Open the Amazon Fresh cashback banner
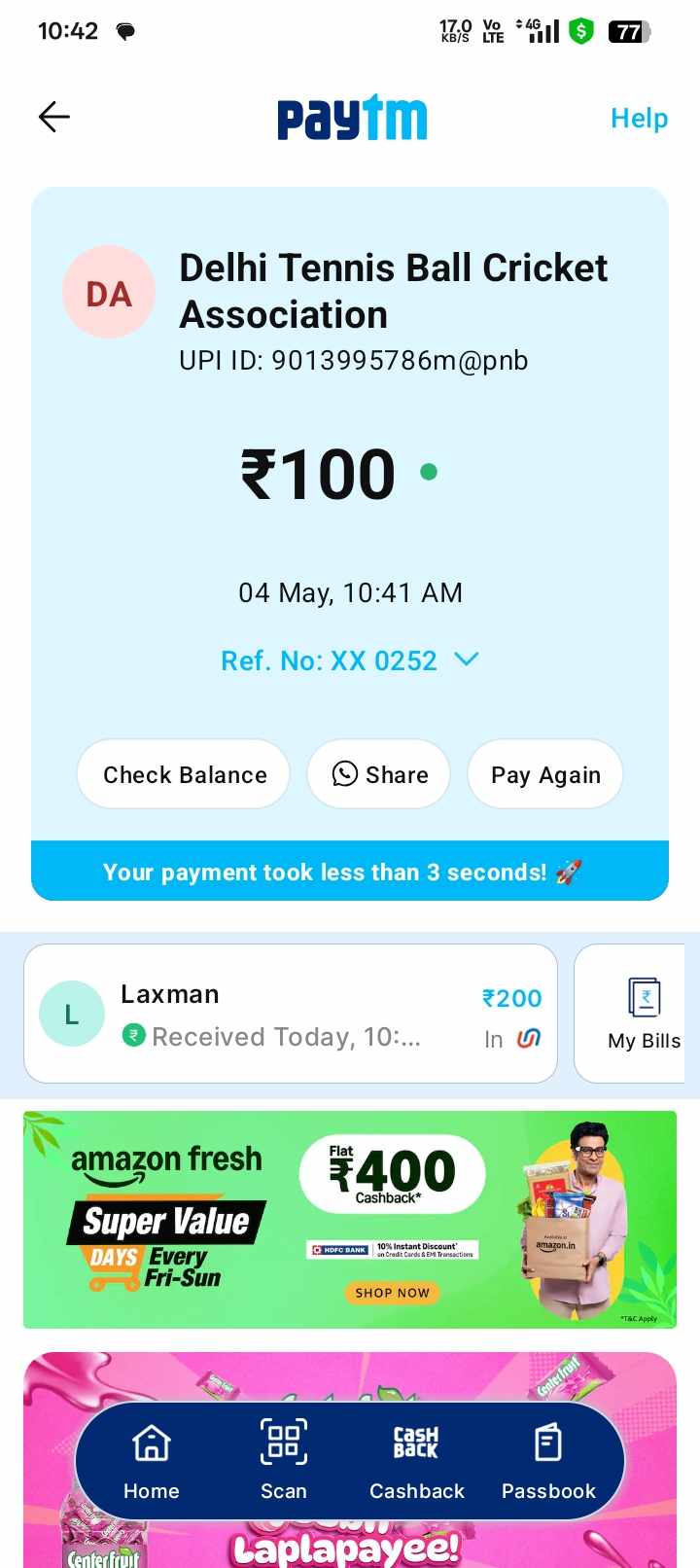This screenshot has width=700, height=1568. [350, 1220]
